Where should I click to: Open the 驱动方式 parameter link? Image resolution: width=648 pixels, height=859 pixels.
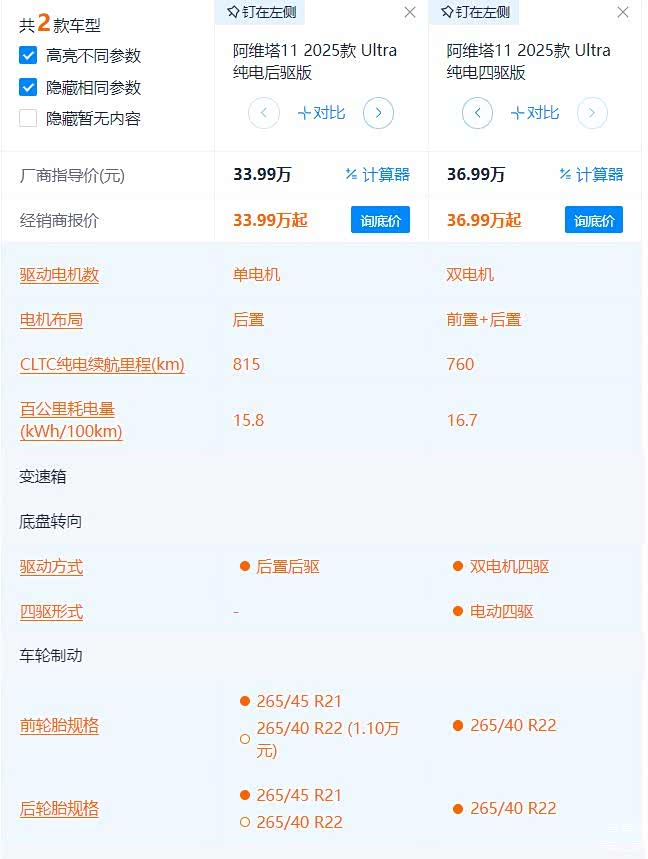click(51, 567)
